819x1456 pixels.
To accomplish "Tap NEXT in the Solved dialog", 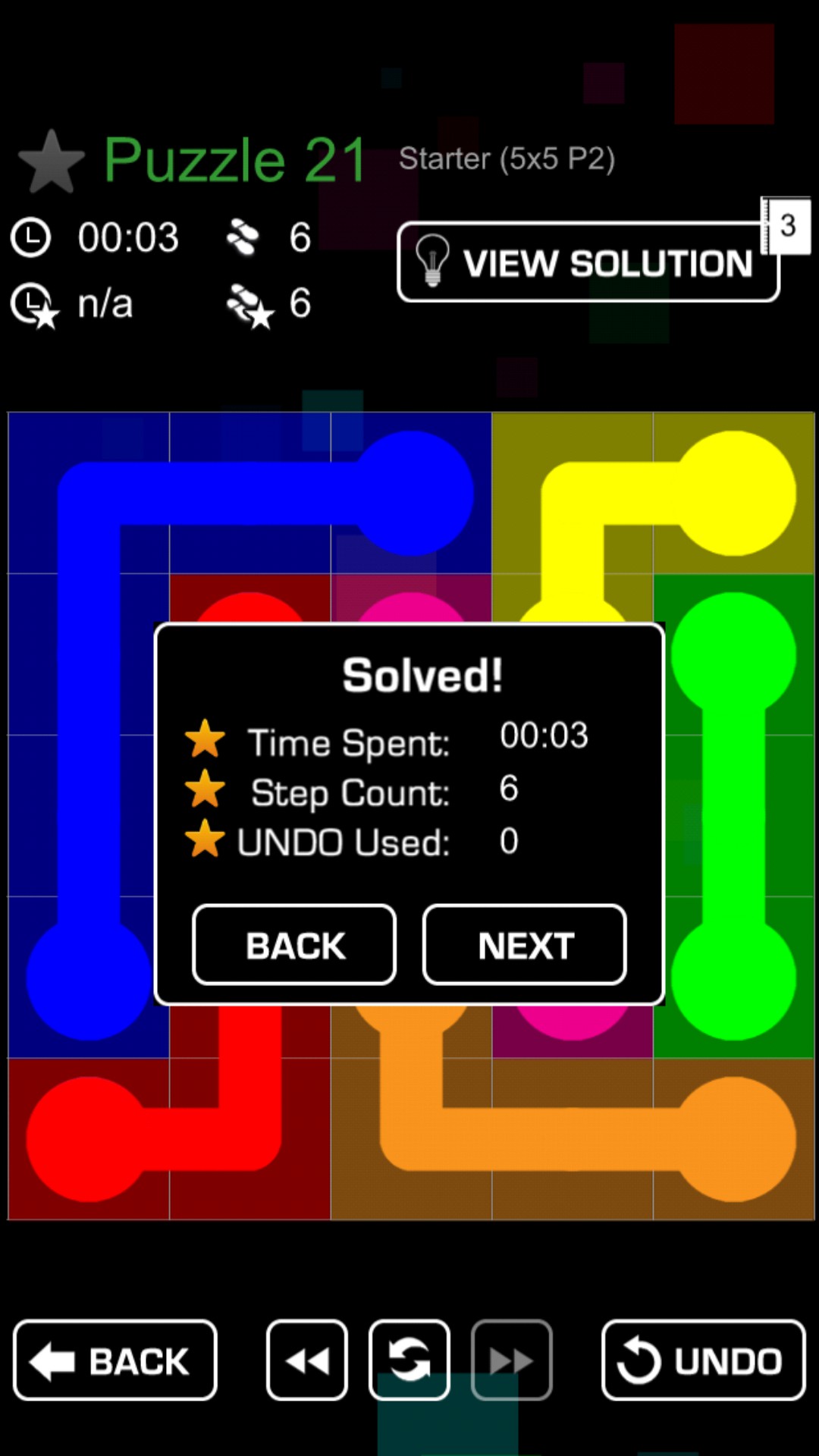I will pyautogui.click(x=524, y=945).
